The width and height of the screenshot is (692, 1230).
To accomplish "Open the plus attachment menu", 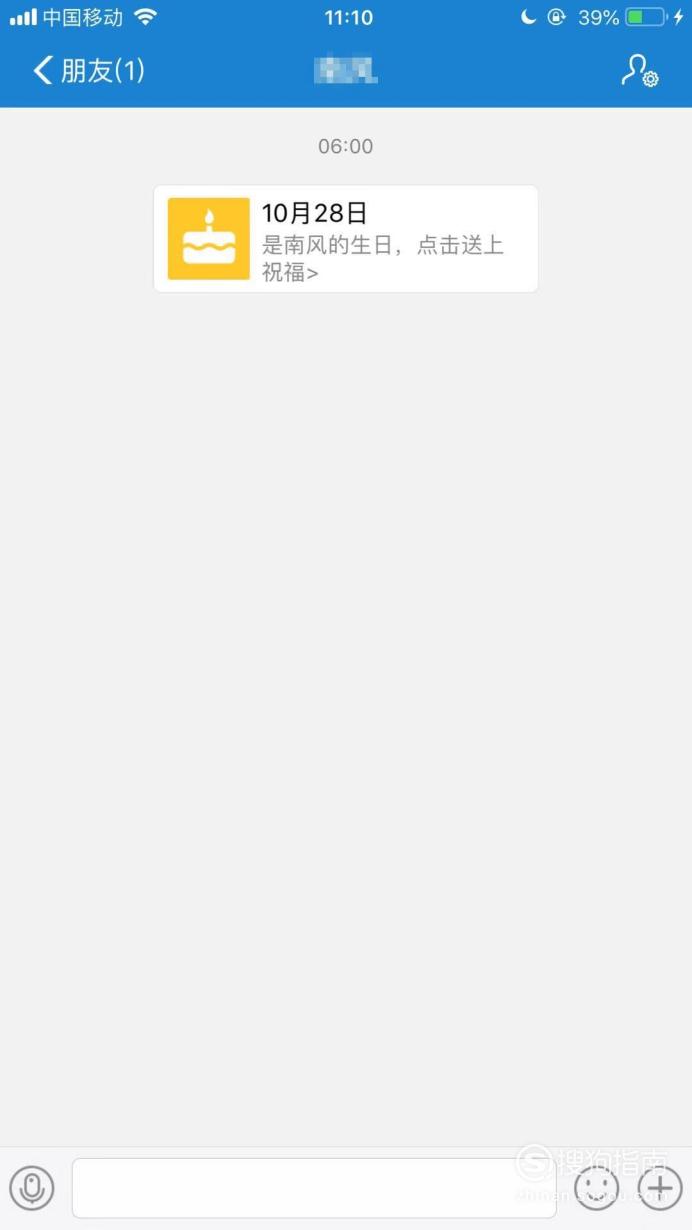I will pyautogui.click(x=660, y=1188).
